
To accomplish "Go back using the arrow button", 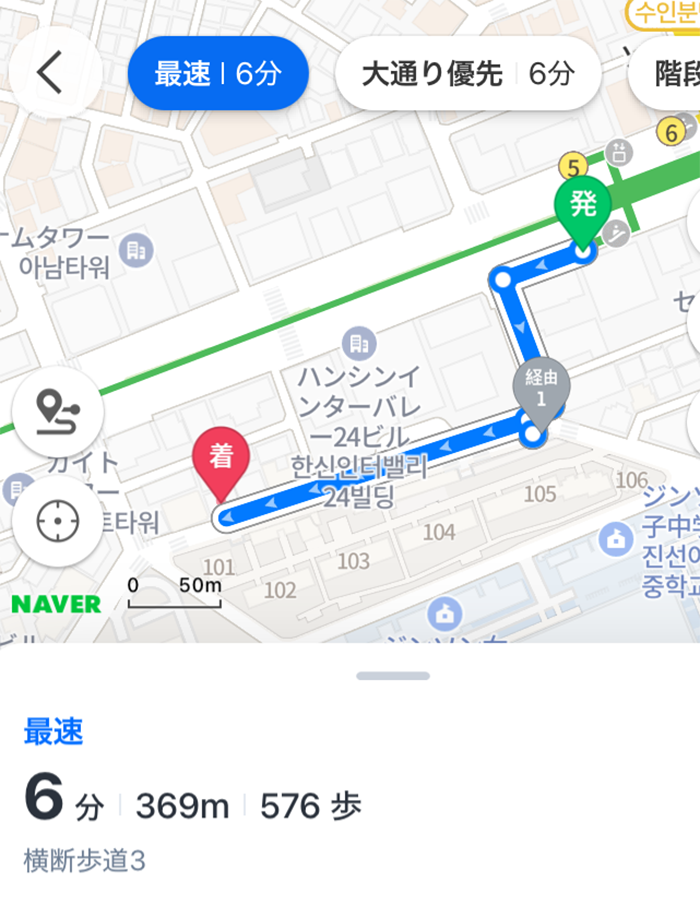I will pyautogui.click(x=50, y=73).
